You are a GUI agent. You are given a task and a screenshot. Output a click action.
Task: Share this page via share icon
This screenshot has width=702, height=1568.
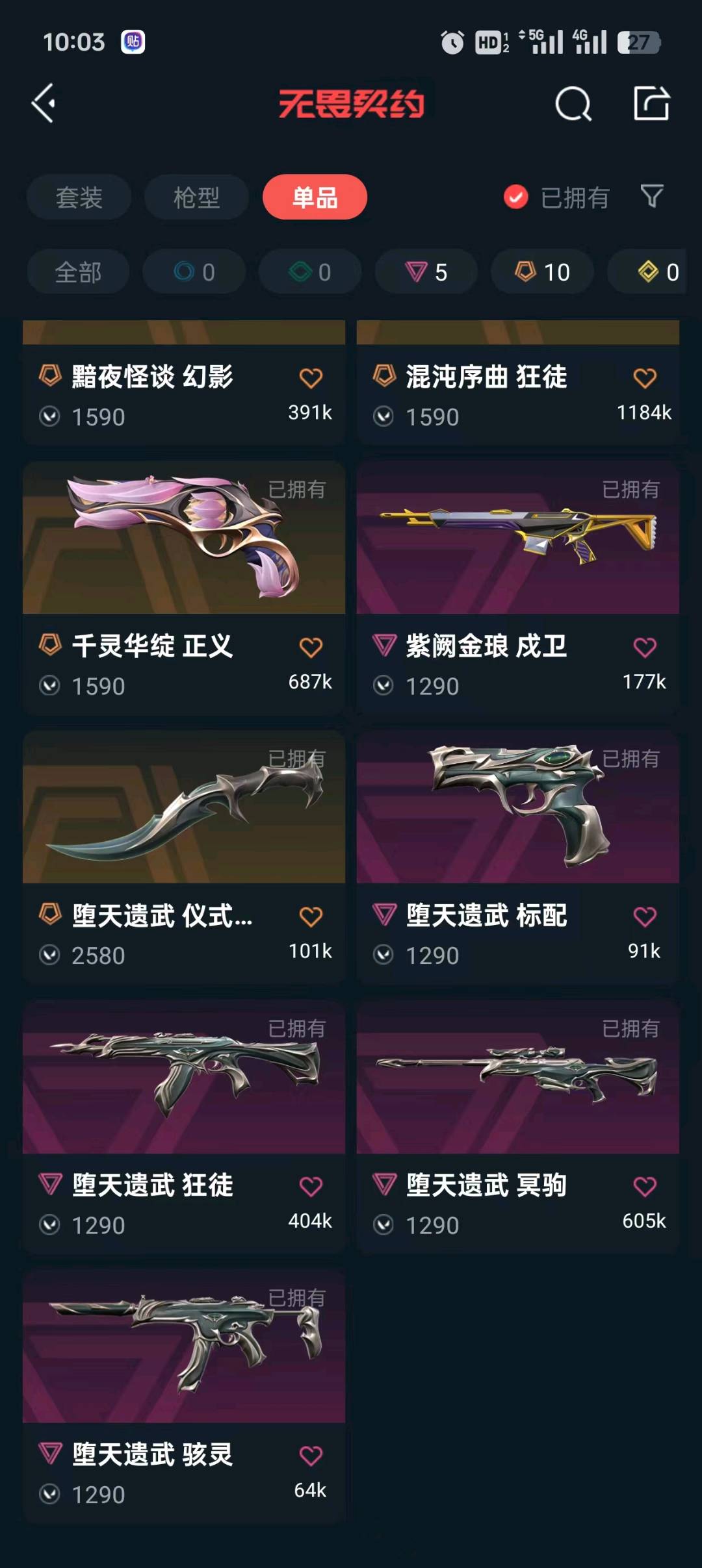[x=651, y=104]
